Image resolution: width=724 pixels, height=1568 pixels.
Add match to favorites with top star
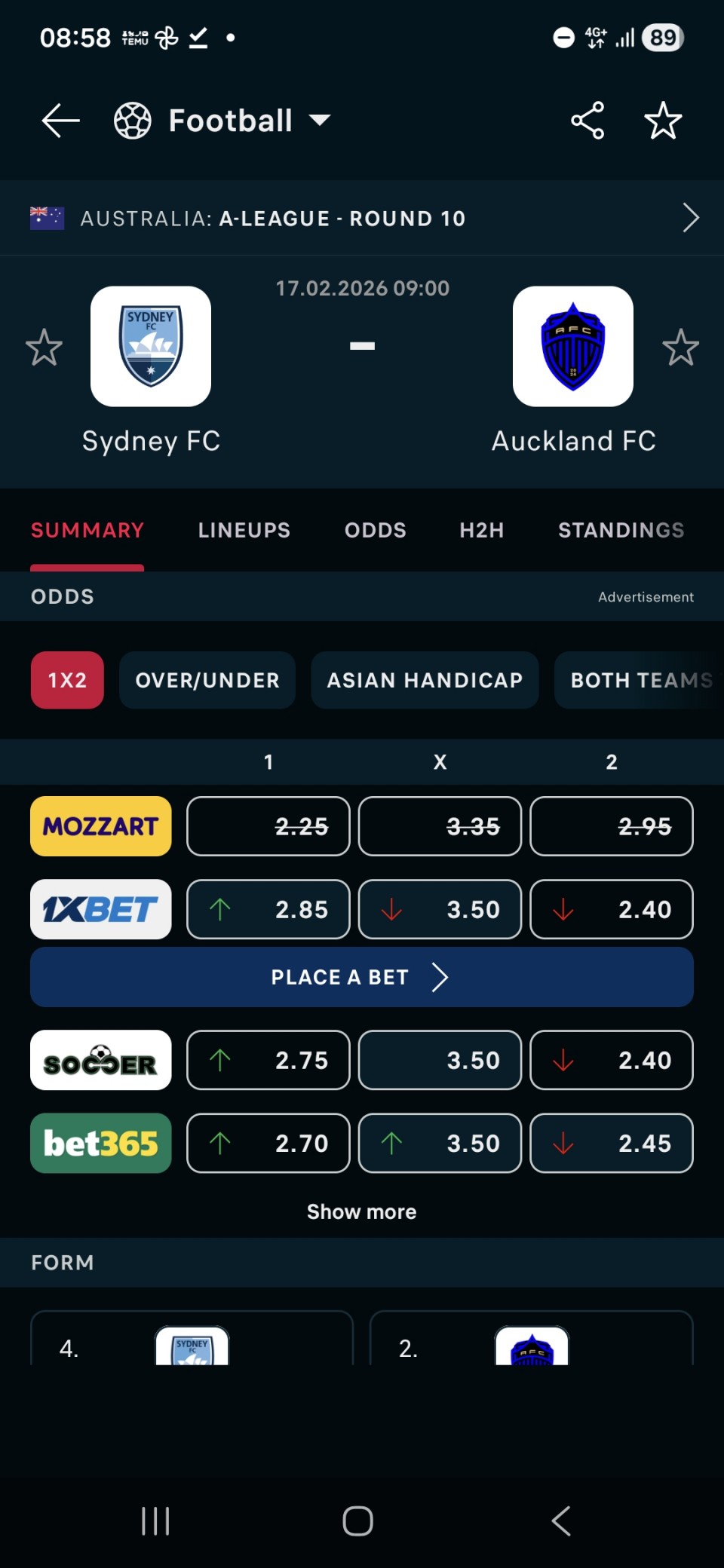663,121
